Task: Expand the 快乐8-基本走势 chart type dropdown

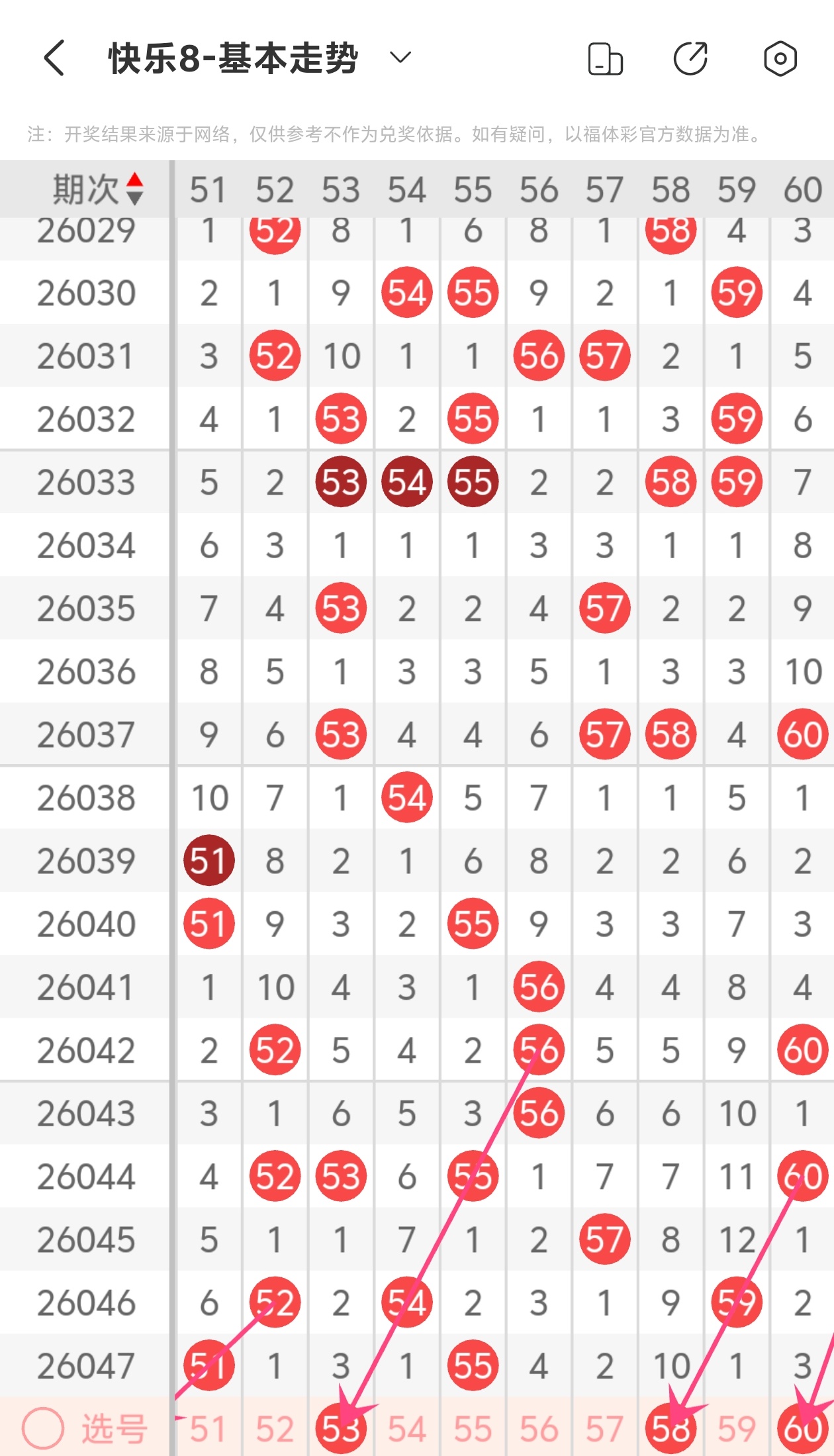Action: click(400, 58)
